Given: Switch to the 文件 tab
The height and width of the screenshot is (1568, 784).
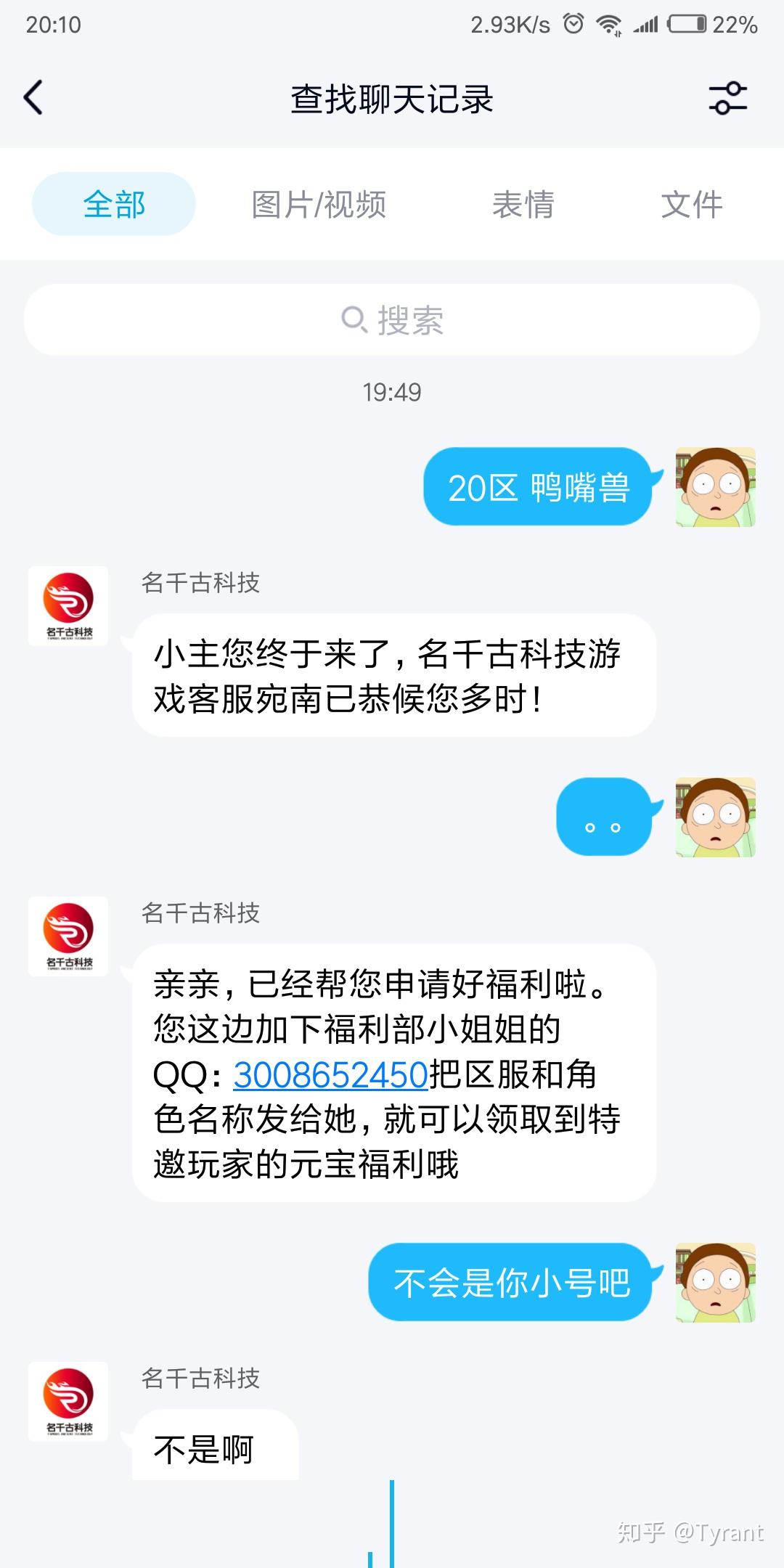Looking at the screenshot, I should click(690, 204).
